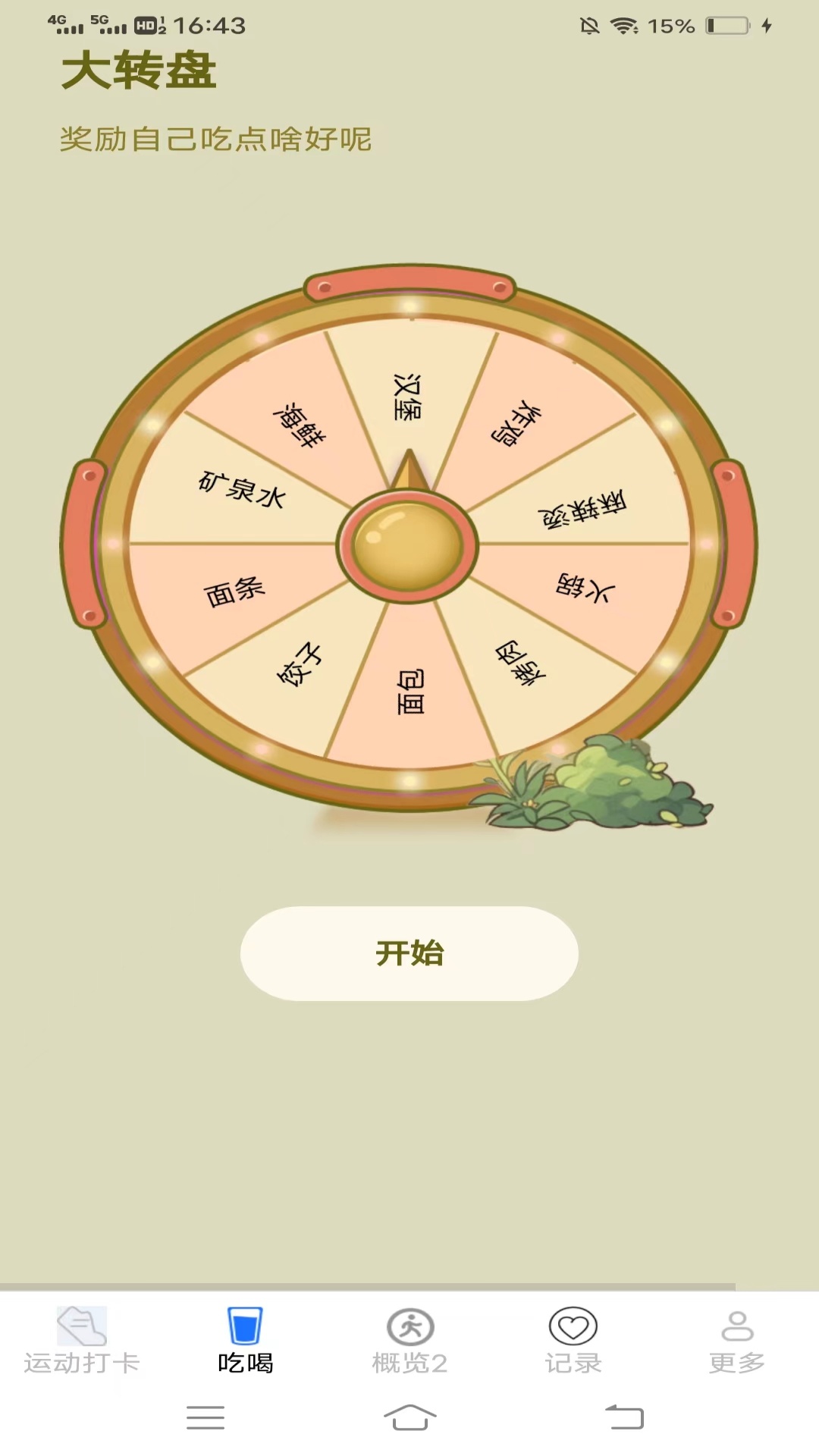The height and width of the screenshot is (1456, 819).
Task: Switch to the 运动打卡 tab
Action: click(82, 1341)
